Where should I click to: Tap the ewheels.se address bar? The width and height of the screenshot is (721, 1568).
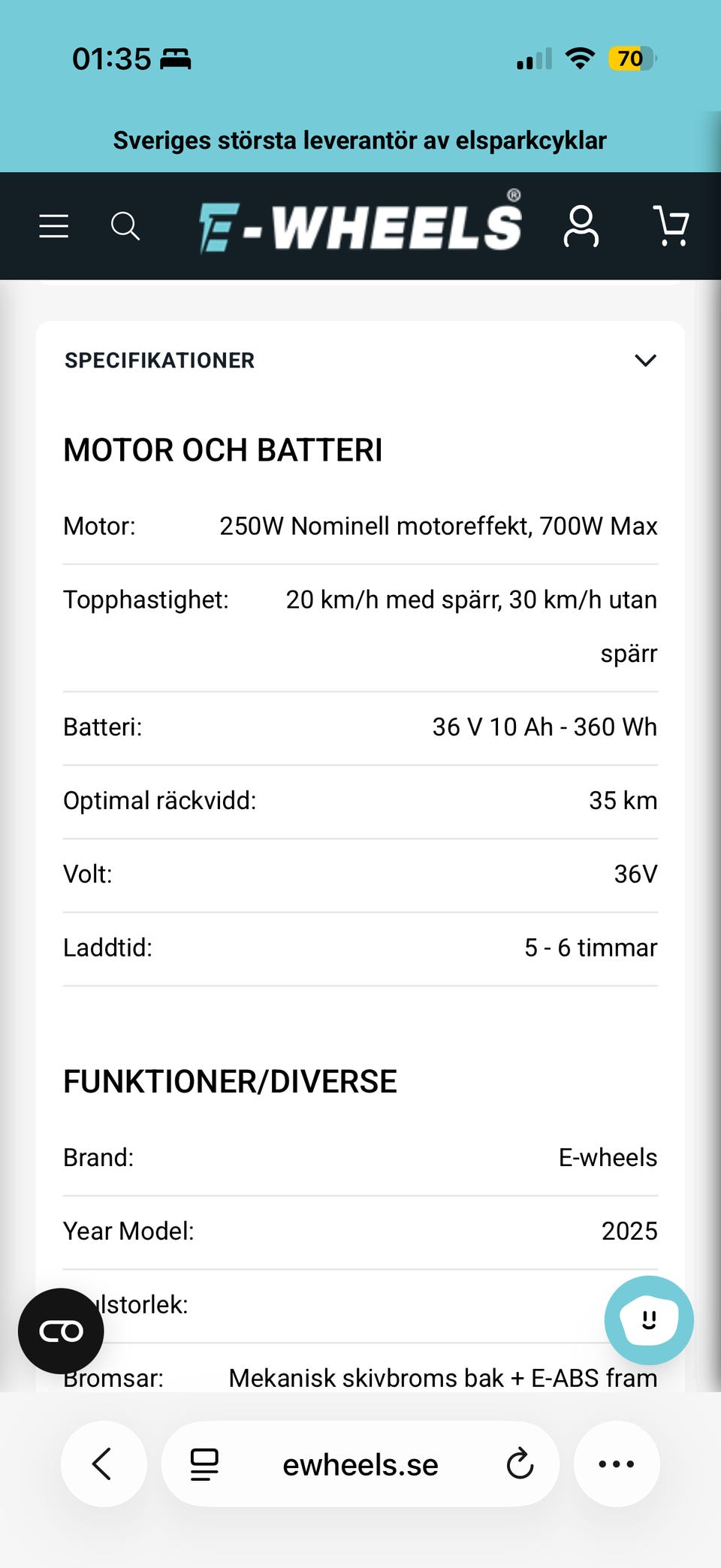click(x=360, y=1464)
